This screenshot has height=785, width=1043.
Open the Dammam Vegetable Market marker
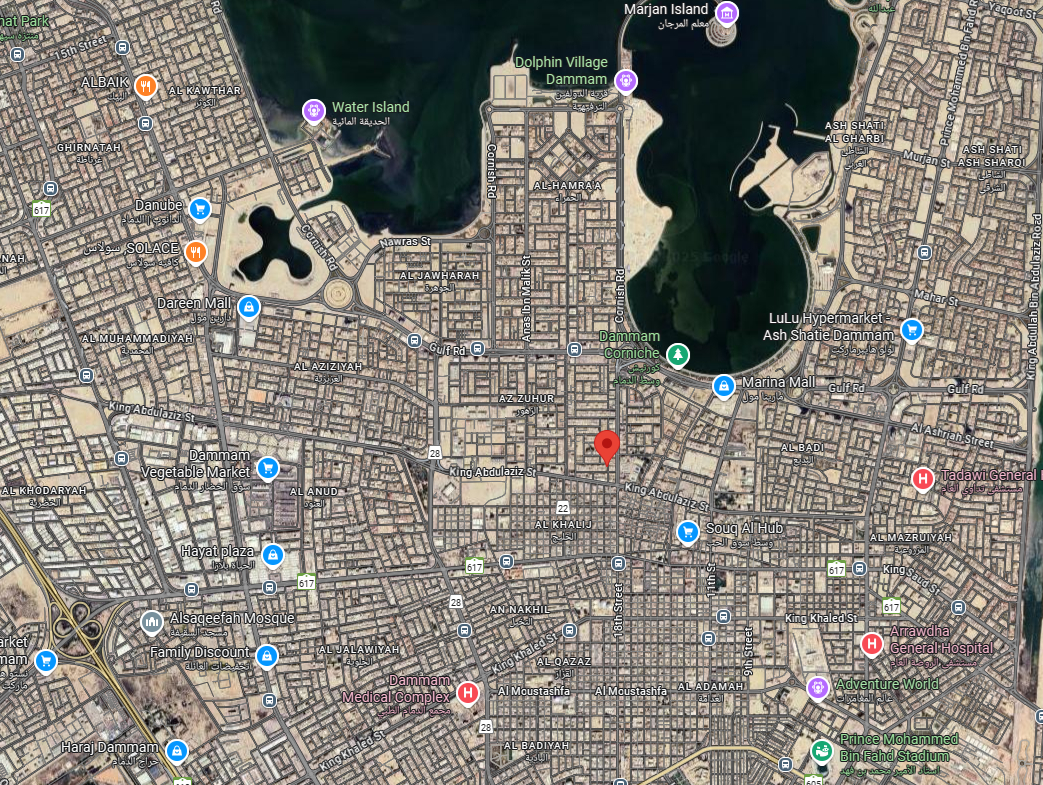pos(267,467)
